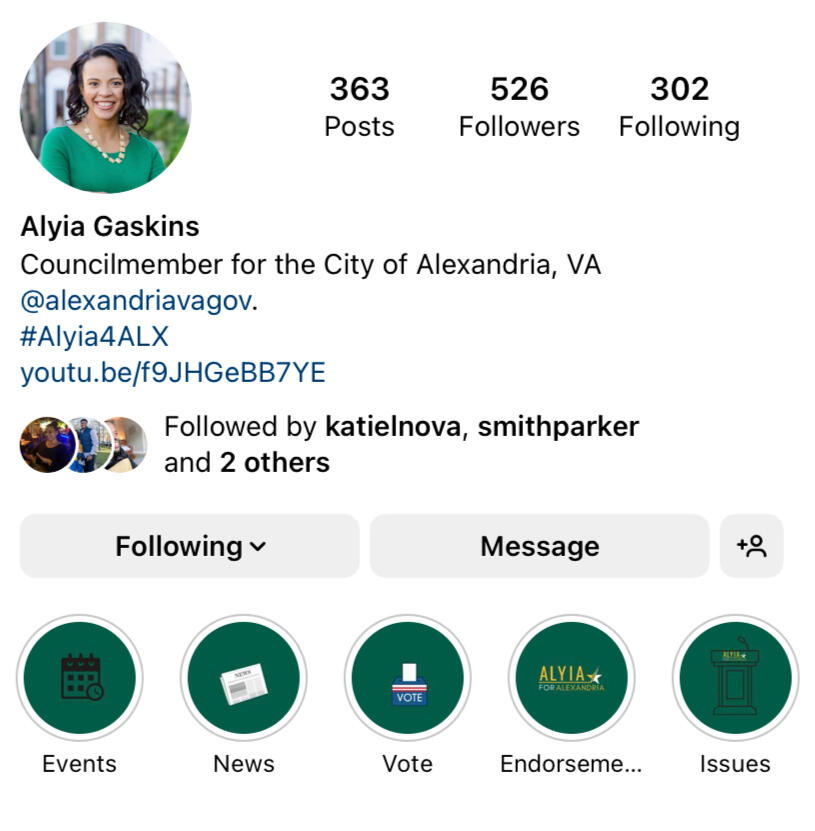This screenshot has height=831, width=815.
Task: Open the #Alyia4ALX hashtag
Action: pyautogui.click(x=94, y=337)
